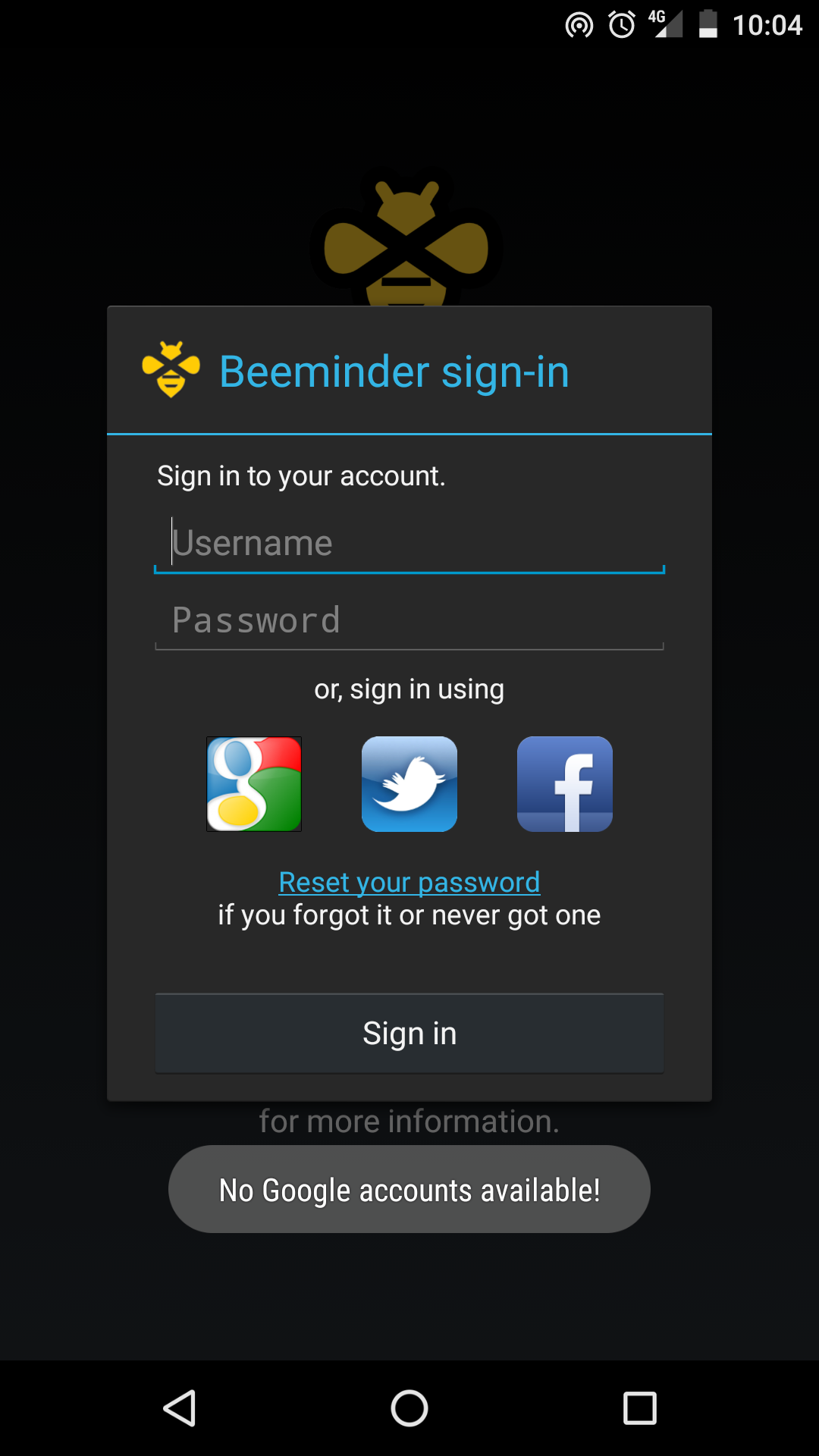Tap the Sign in button
Viewport: 819px width, 1456px height.
tap(409, 1033)
